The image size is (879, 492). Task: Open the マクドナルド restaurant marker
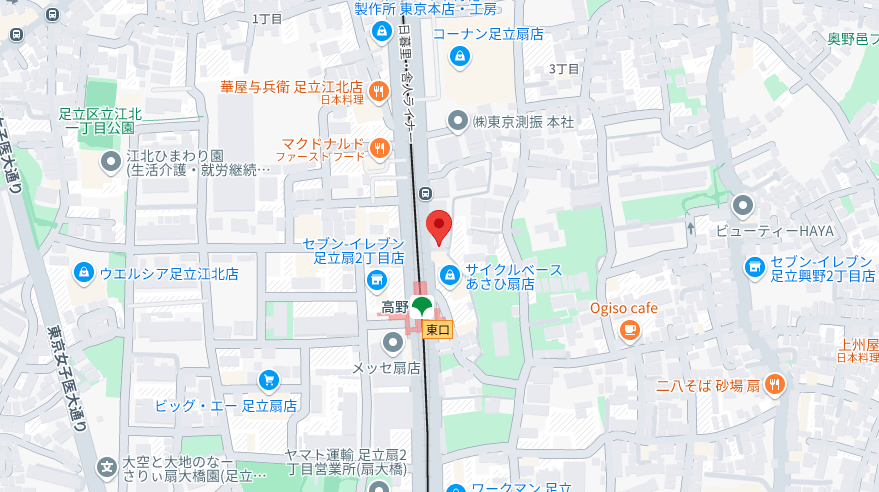pos(380,150)
